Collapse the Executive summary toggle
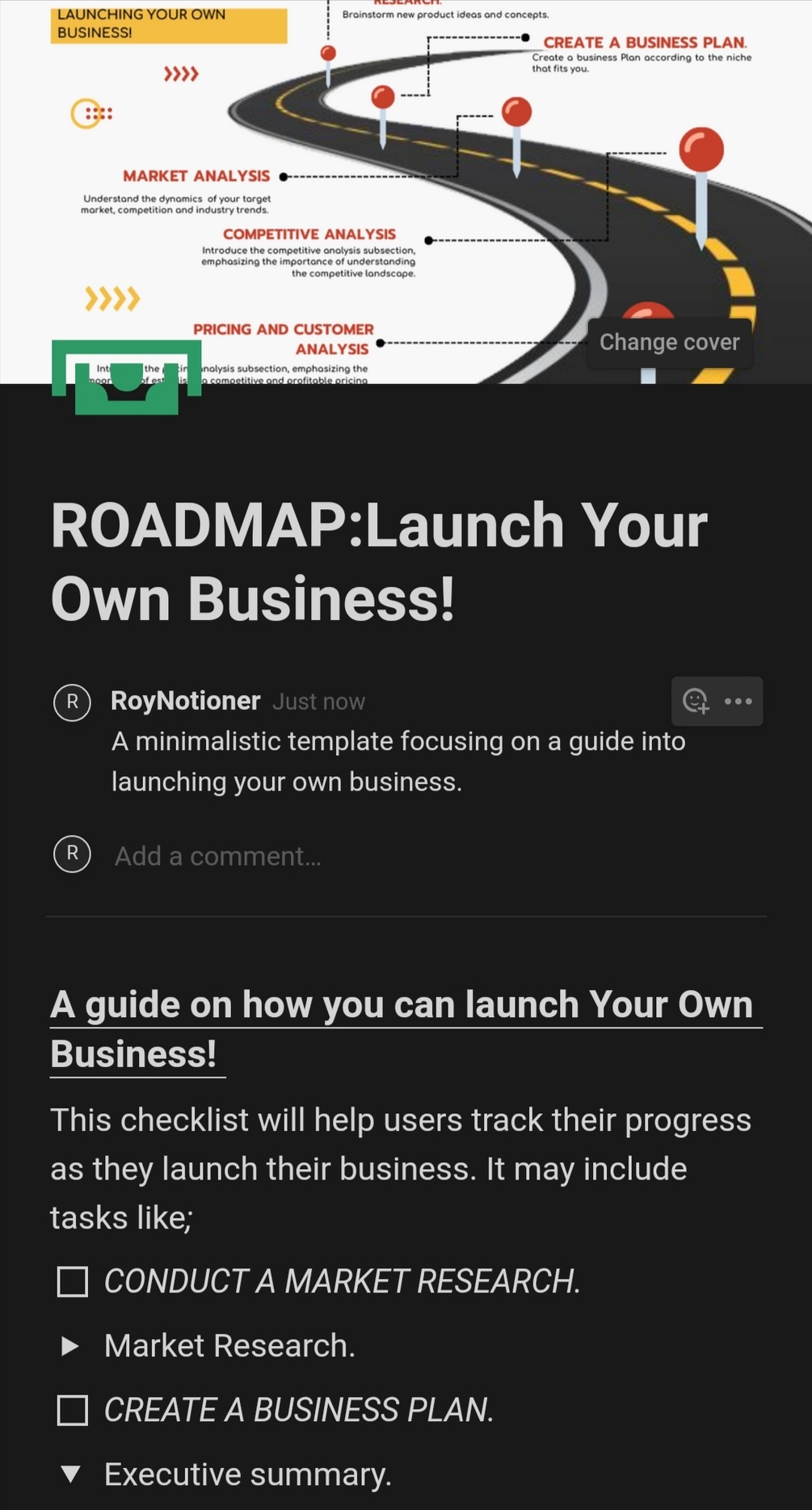 pos(71,1474)
